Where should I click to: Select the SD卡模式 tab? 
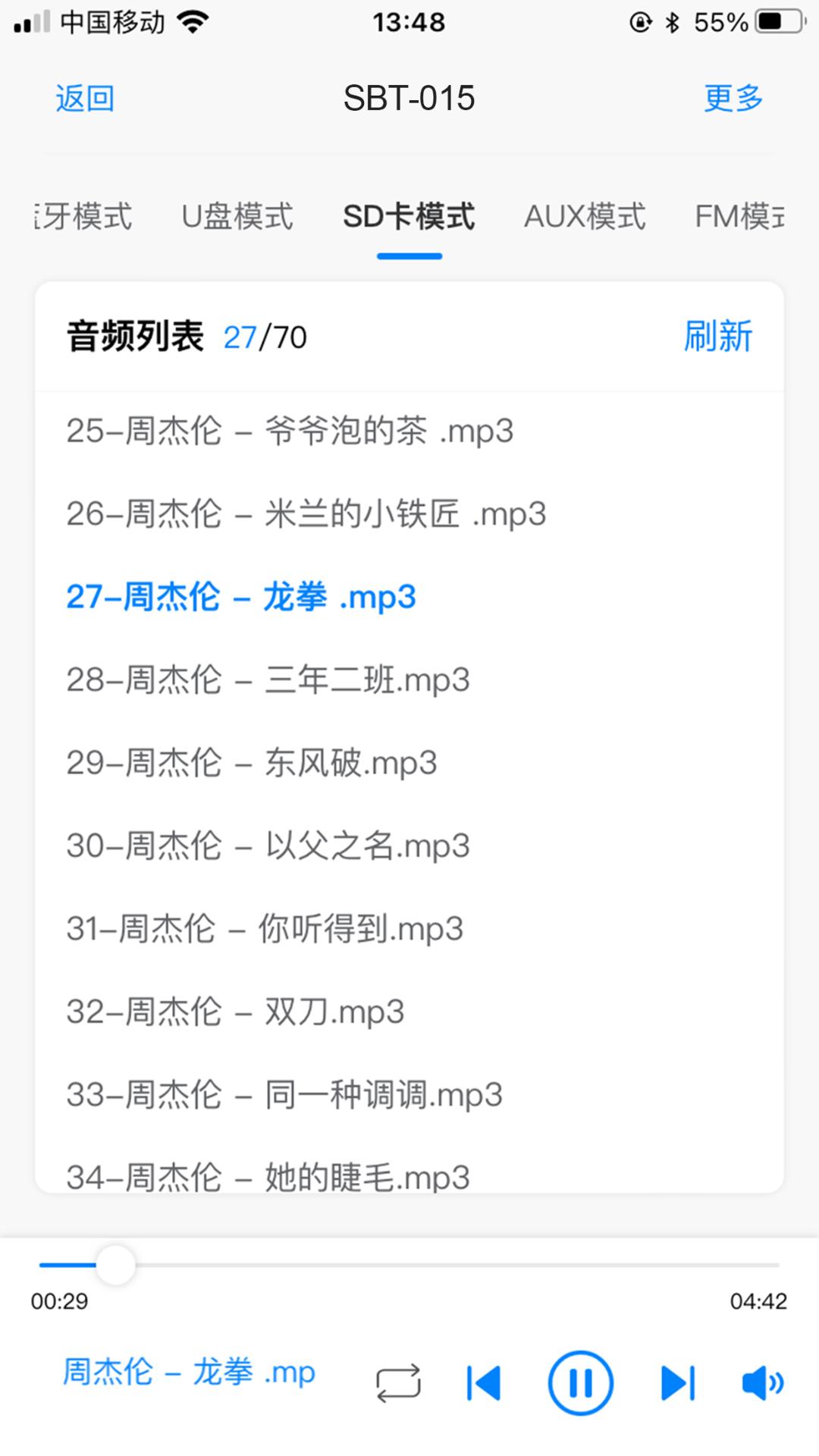409,217
